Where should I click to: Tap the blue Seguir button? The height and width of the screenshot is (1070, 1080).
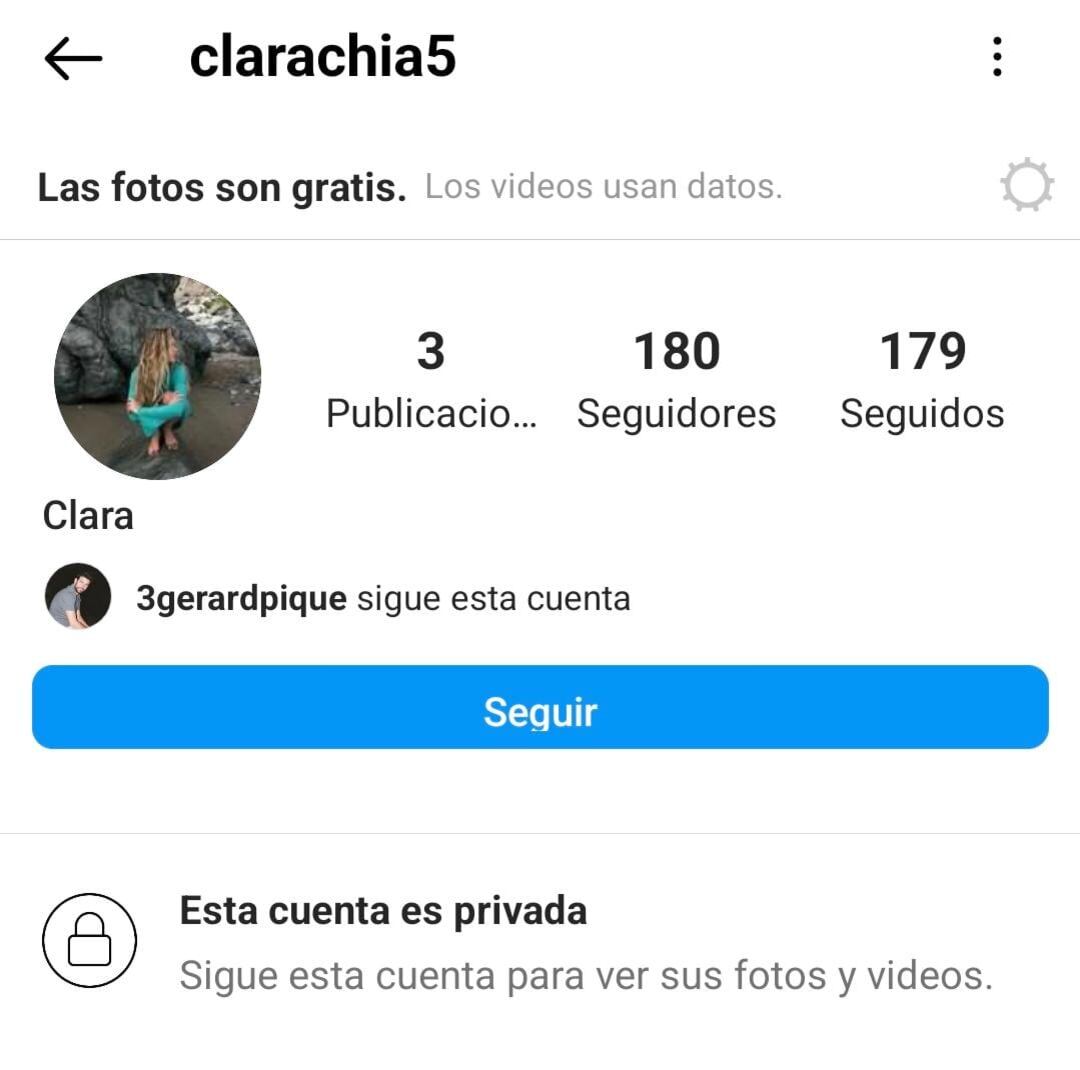pos(540,708)
